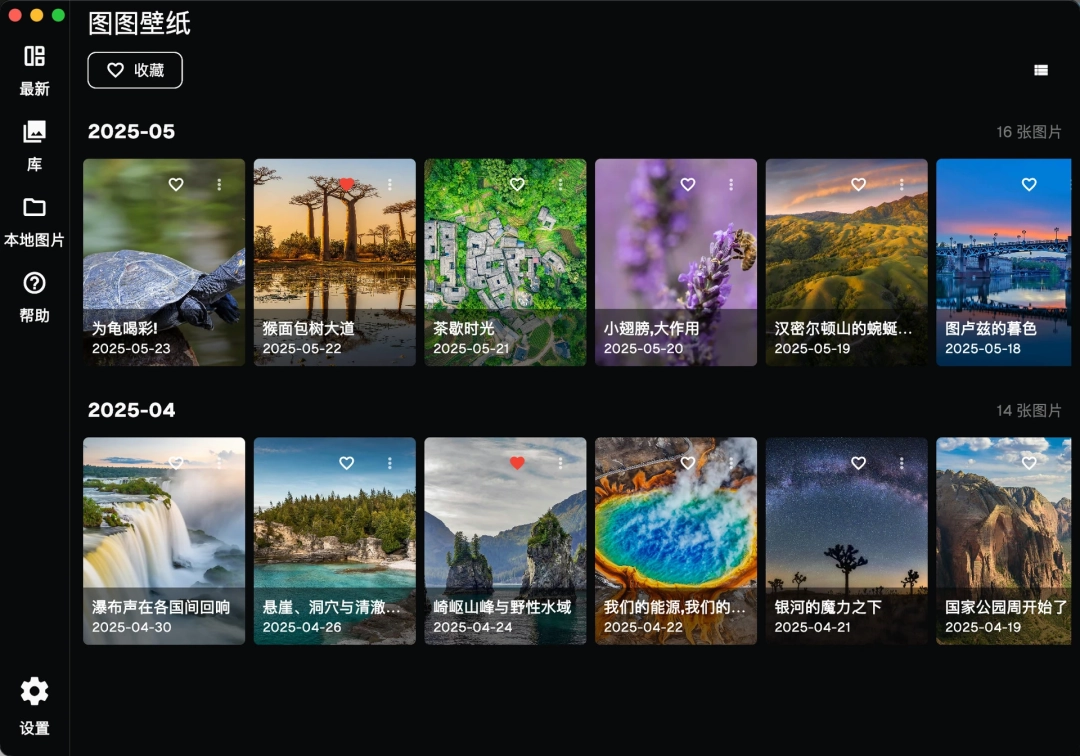Open the 库 section
The width and height of the screenshot is (1080, 756).
[x=34, y=145]
